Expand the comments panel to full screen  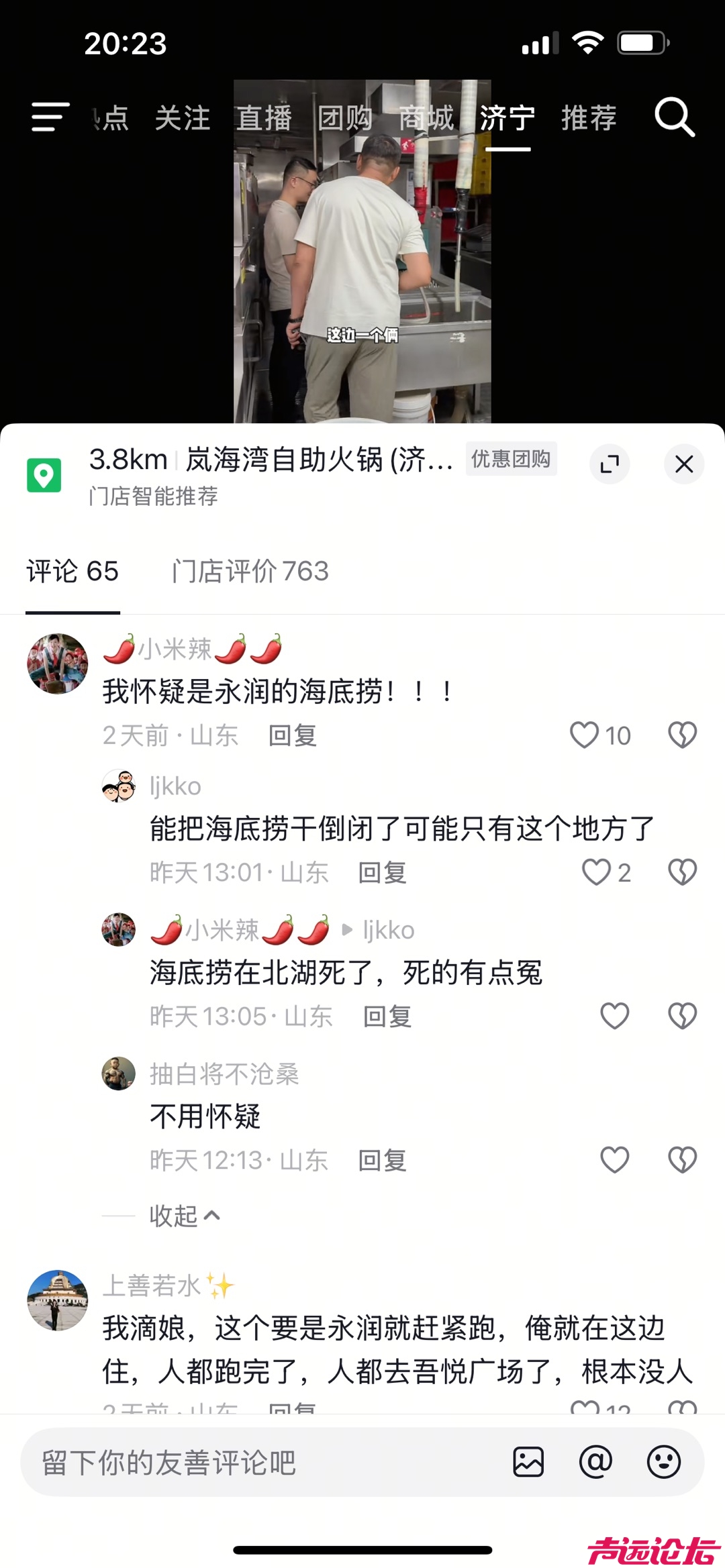(x=610, y=464)
